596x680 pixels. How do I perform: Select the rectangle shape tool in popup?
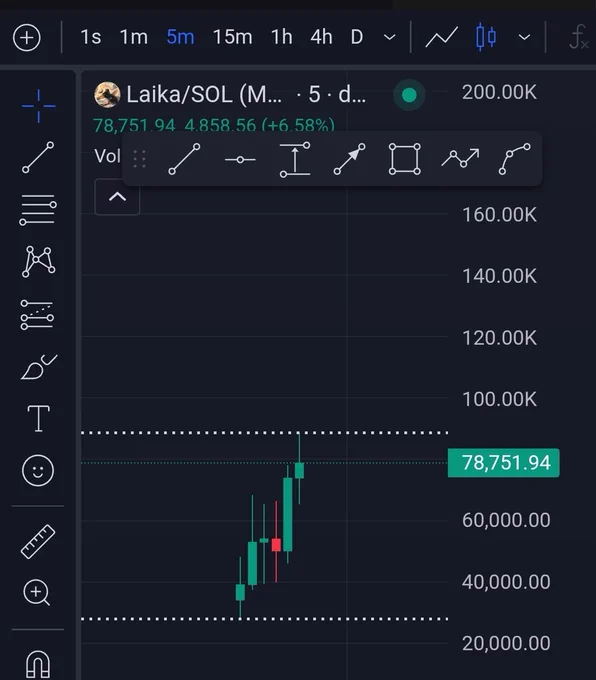[x=404, y=159]
